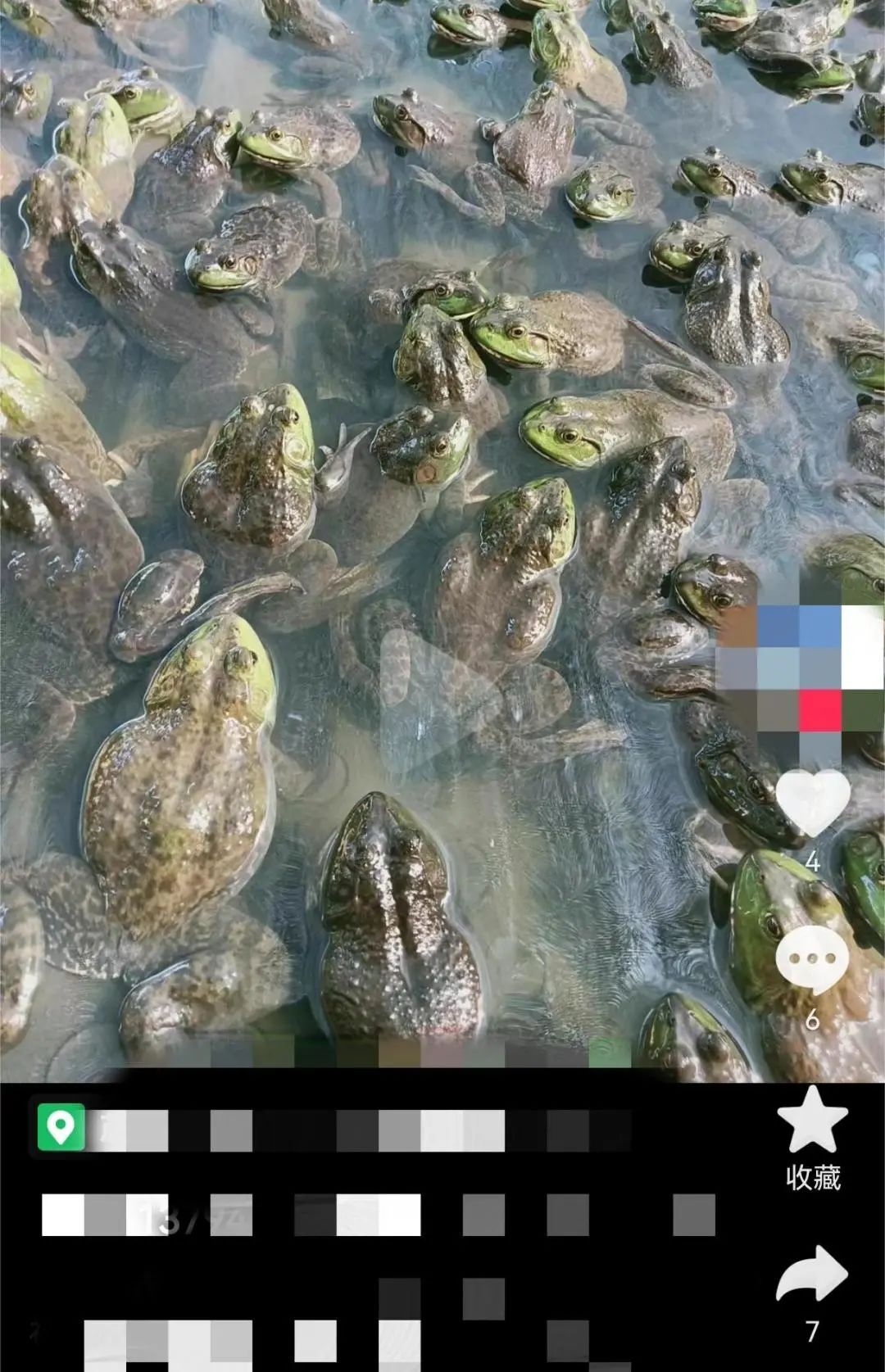Save video with 收藏 star
The image size is (885, 1372).
(812, 1122)
